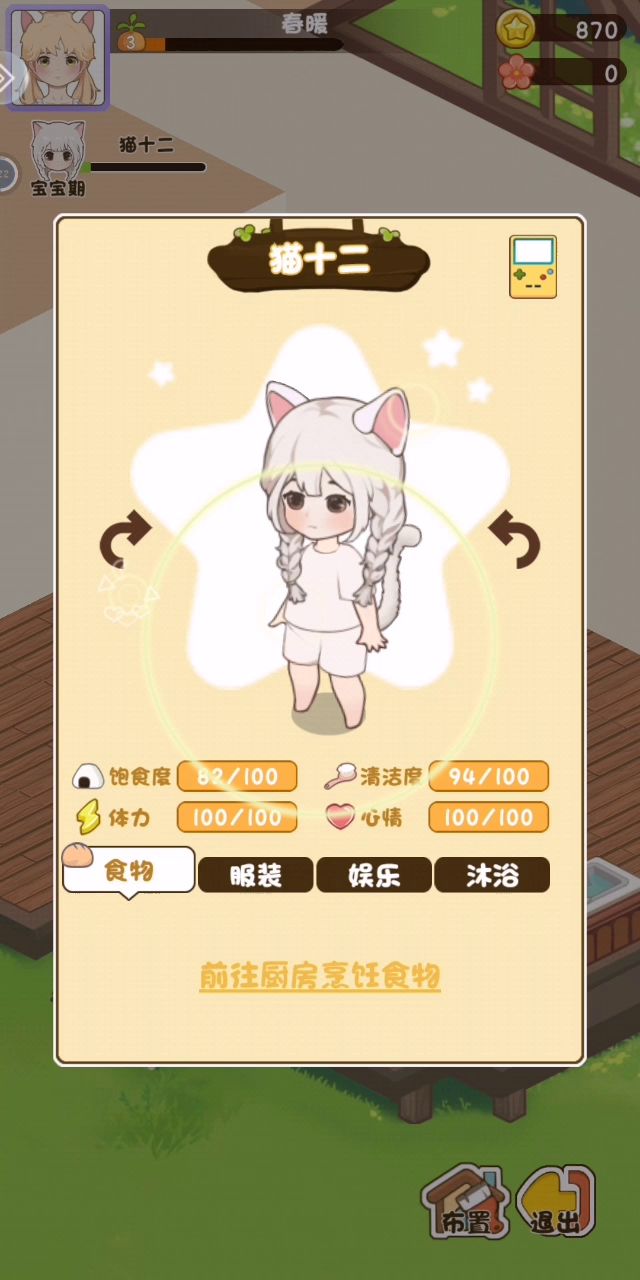Switch to the 服装 tab
This screenshot has width=640, height=1280.
click(x=256, y=875)
